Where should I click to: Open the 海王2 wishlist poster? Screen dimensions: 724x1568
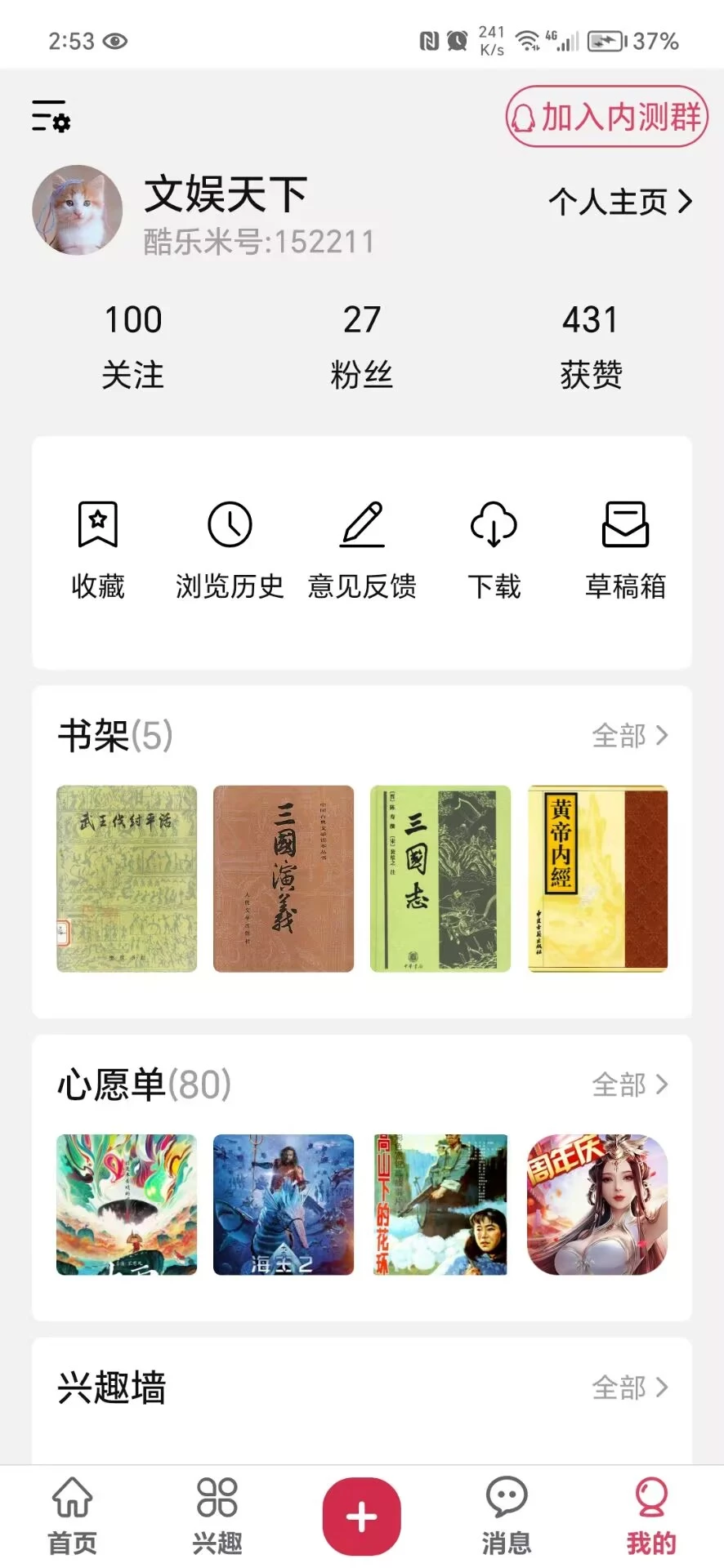coord(284,1205)
